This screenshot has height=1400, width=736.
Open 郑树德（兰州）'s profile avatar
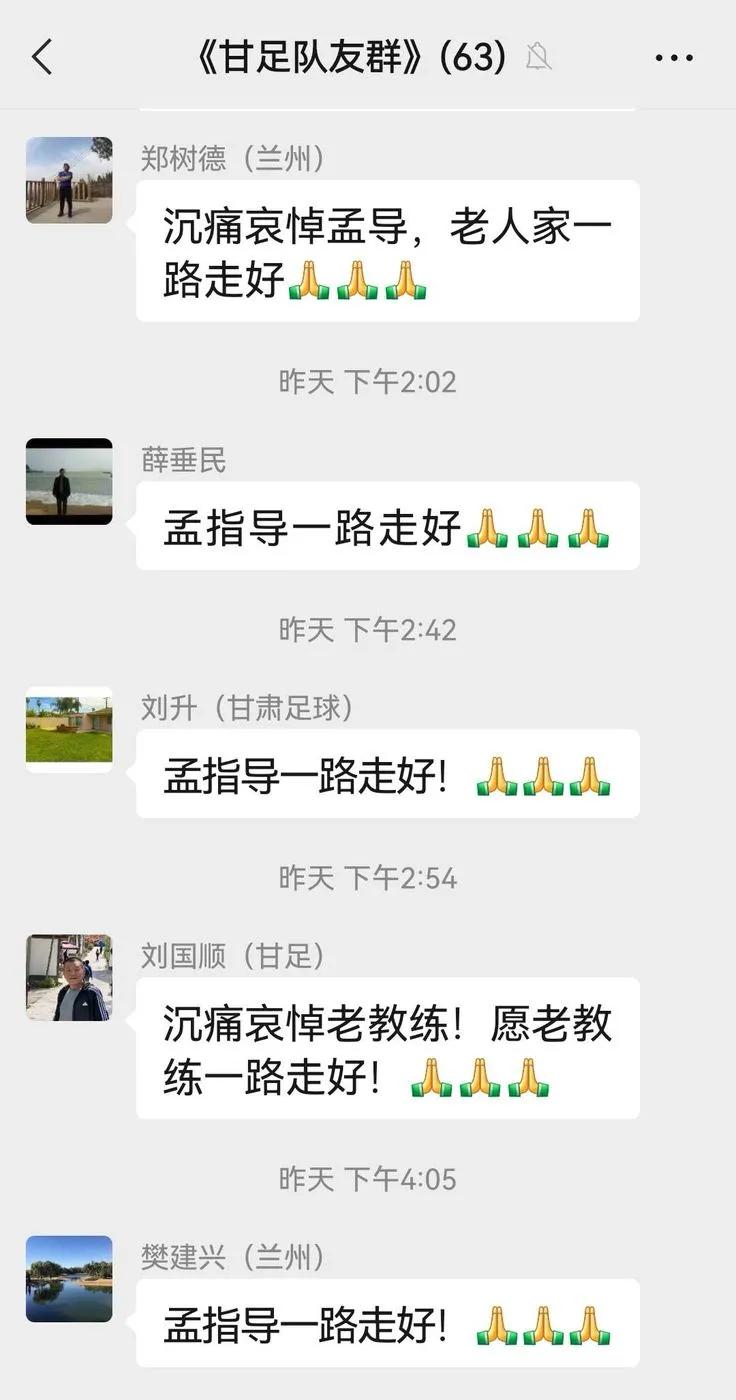(68, 180)
